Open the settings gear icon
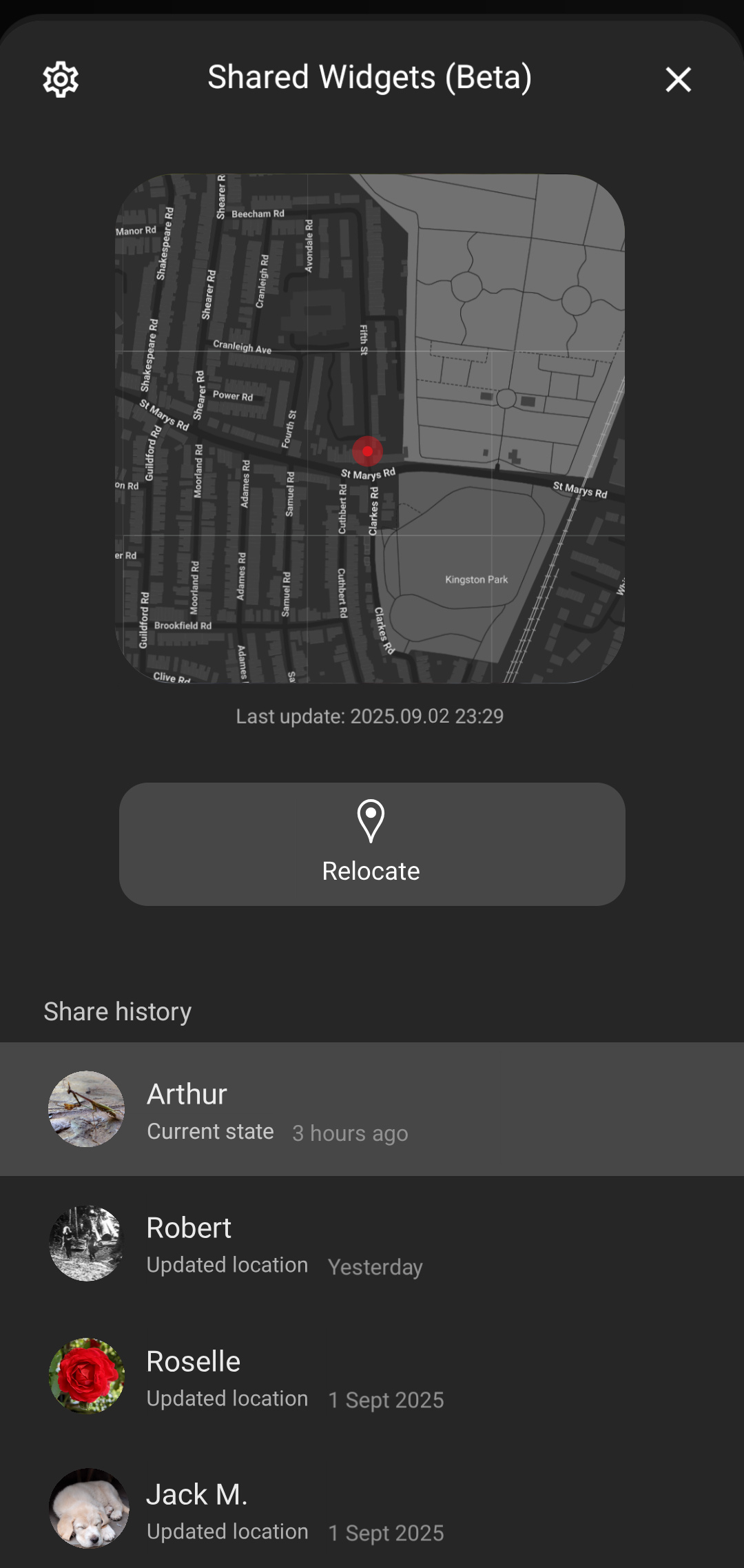The height and width of the screenshot is (1568, 744). [x=61, y=79]
